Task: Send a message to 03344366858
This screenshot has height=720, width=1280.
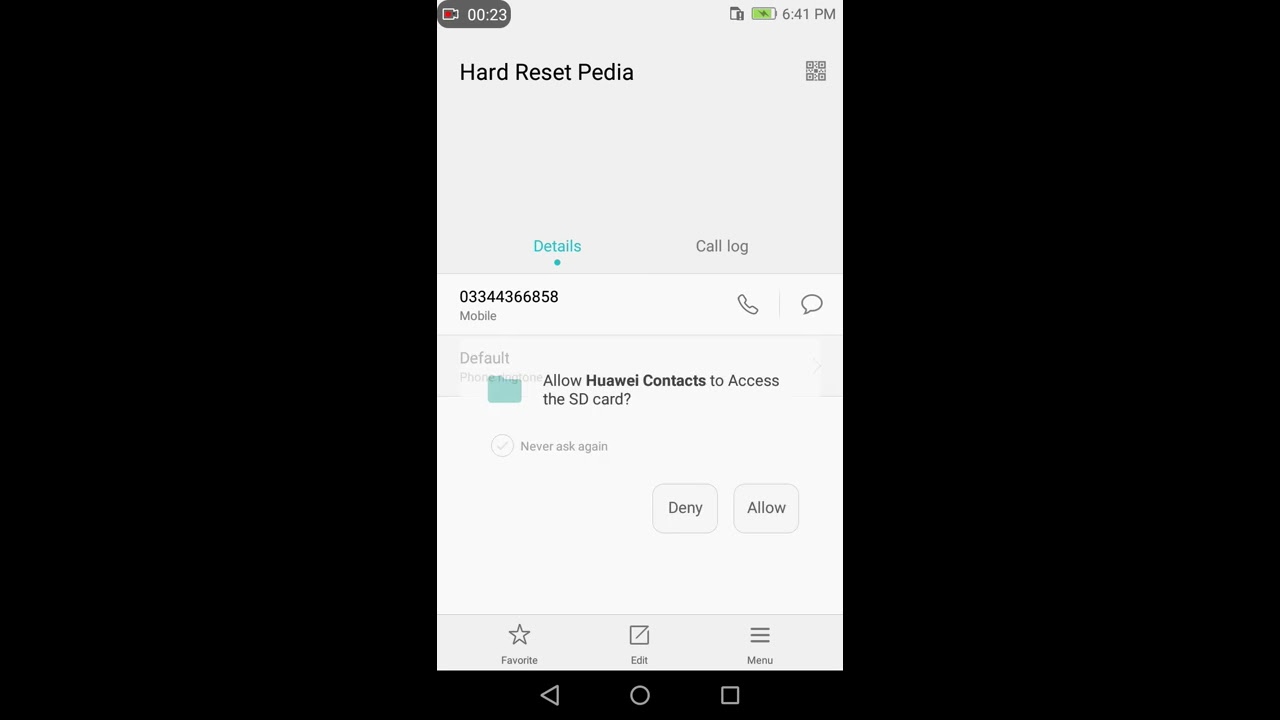Action: coord(811,305)
